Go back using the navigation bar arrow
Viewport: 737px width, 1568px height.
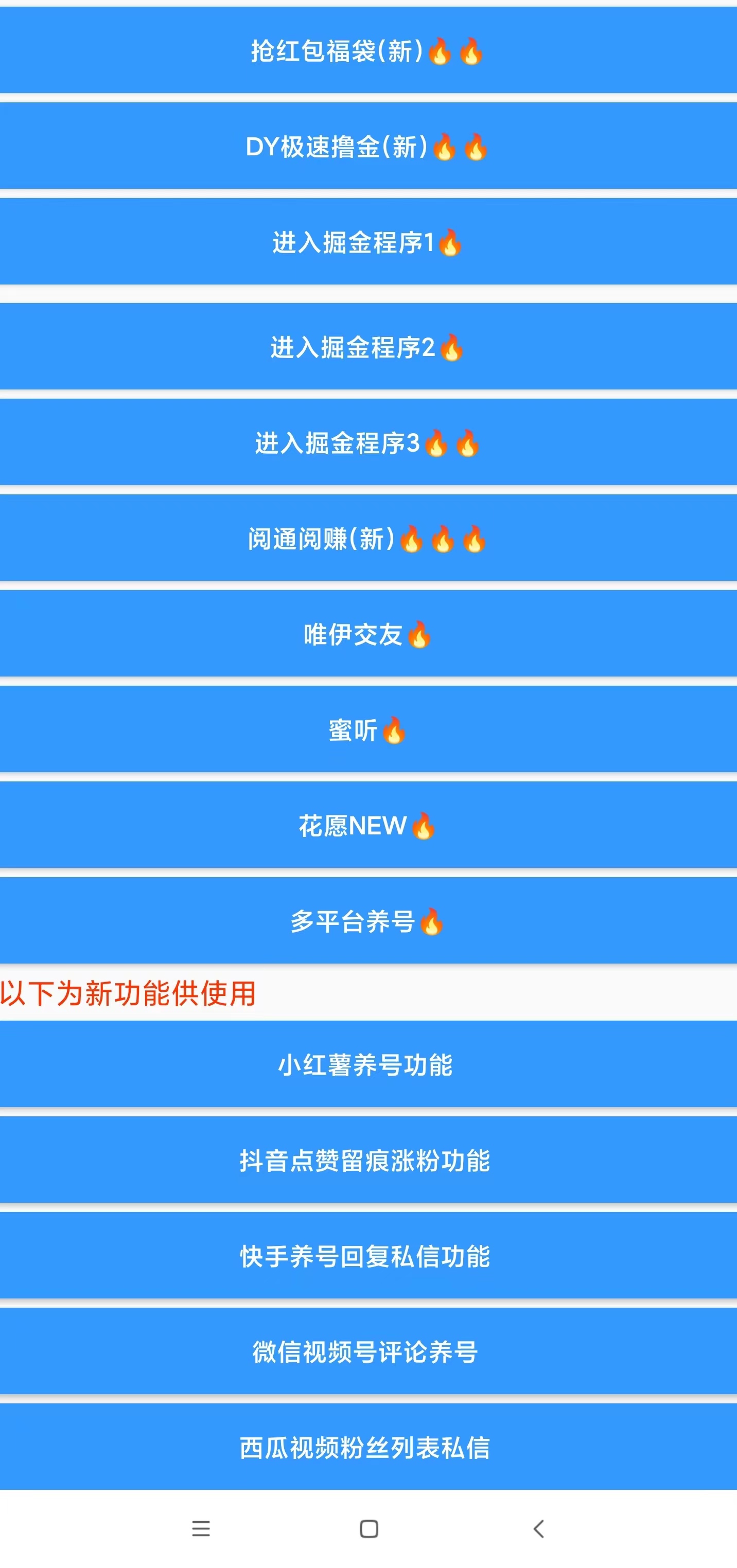tap(538, 1528)
